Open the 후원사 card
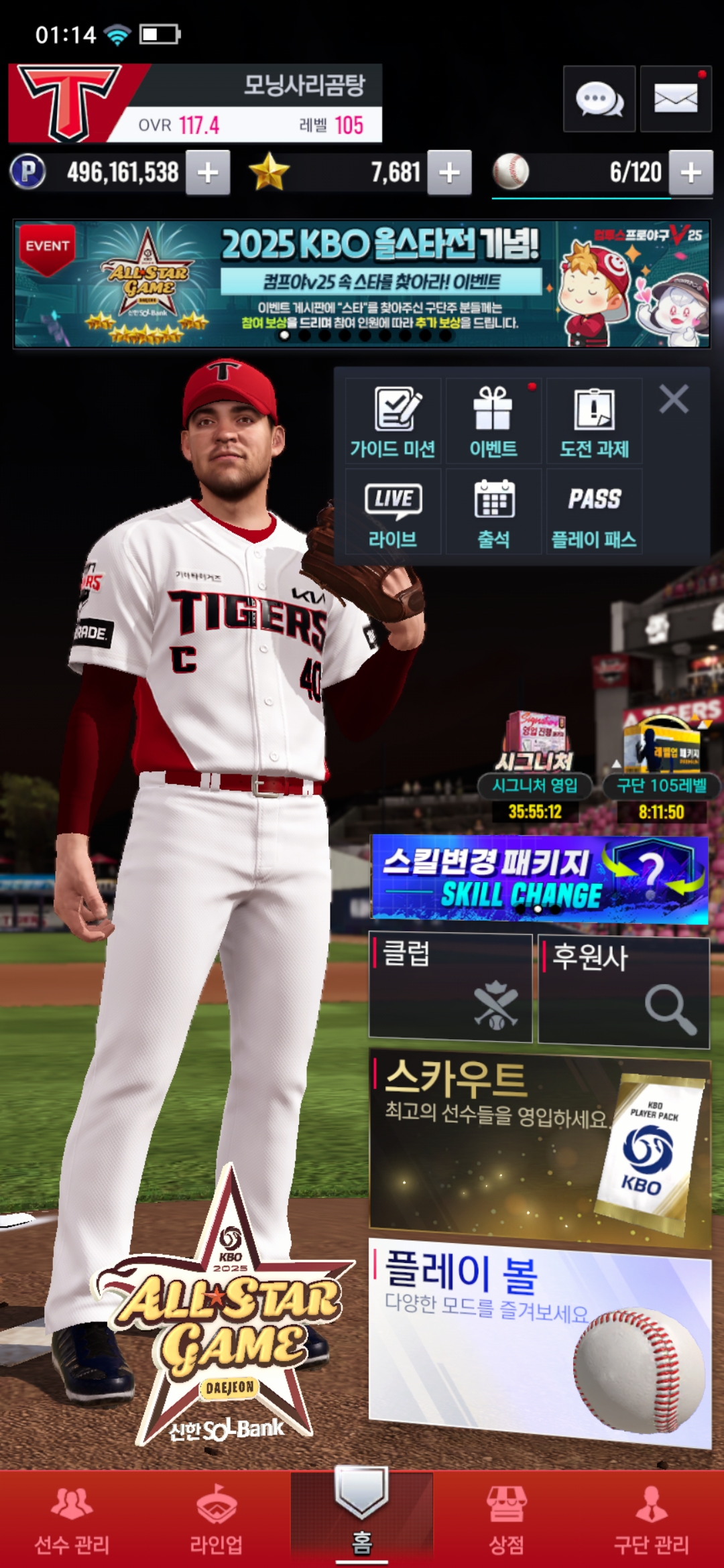 click(623, 990)
